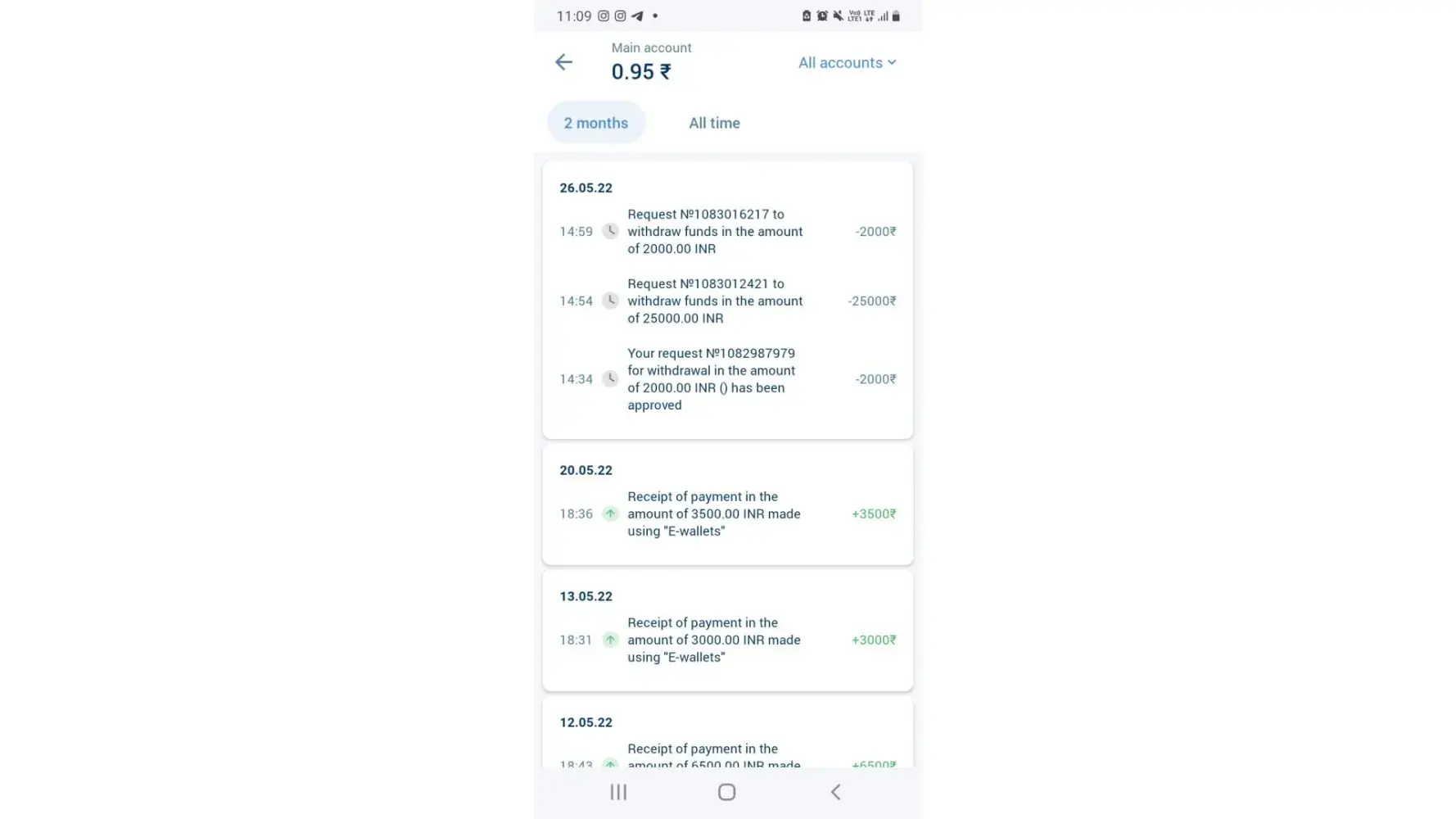
Task: Select the 2 months filter
Action: coord(595,123)
